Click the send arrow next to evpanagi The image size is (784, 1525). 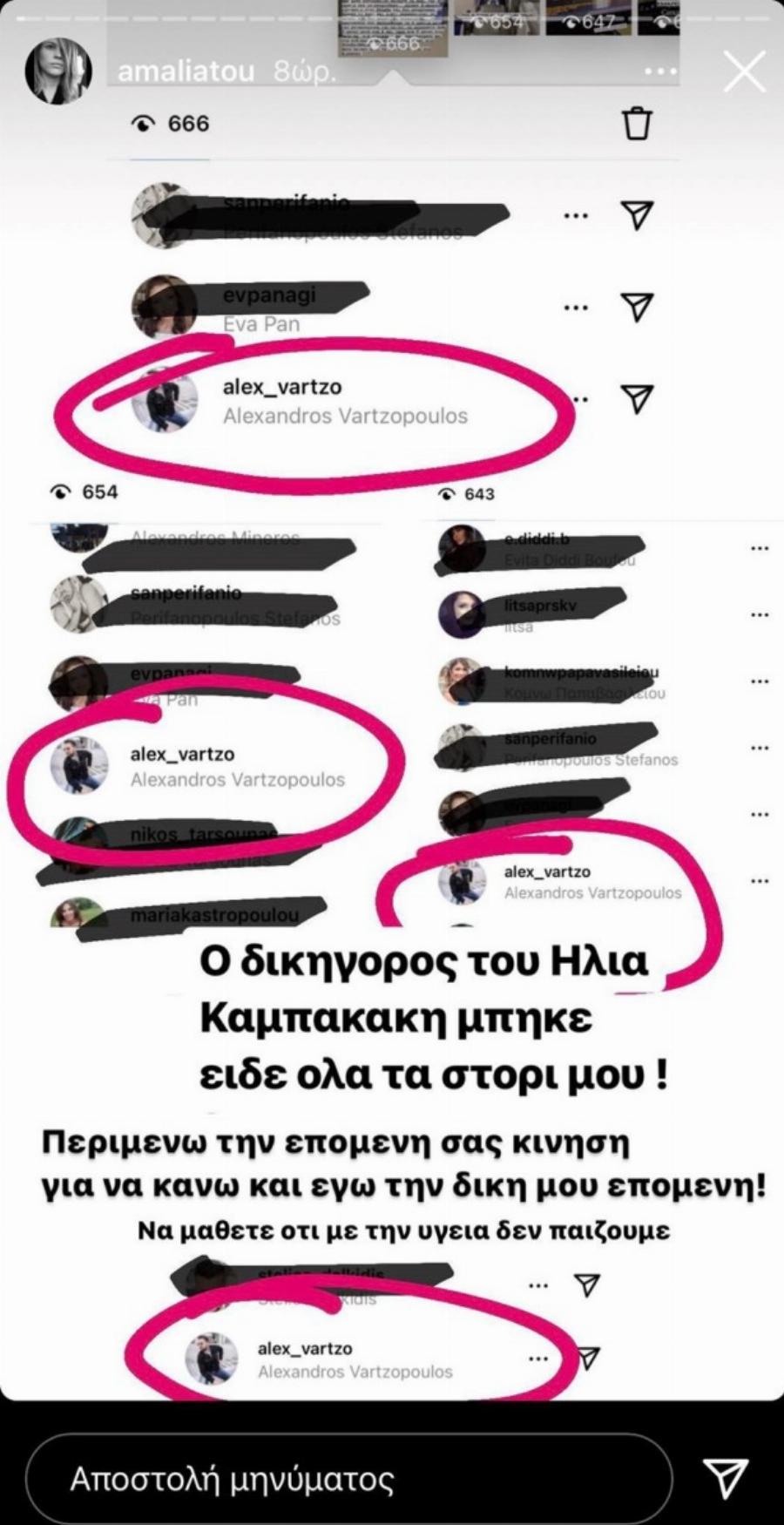pyautogui.click(x=639, y=307)
